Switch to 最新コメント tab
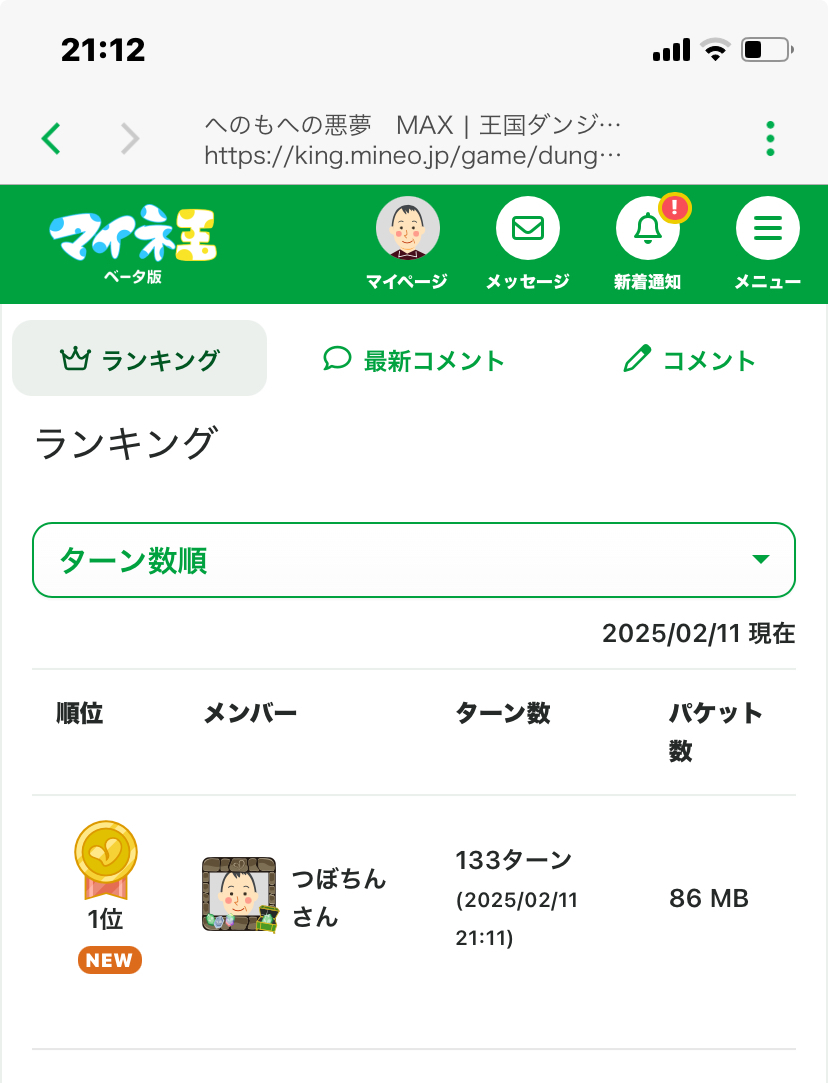 tap(414, 360)
